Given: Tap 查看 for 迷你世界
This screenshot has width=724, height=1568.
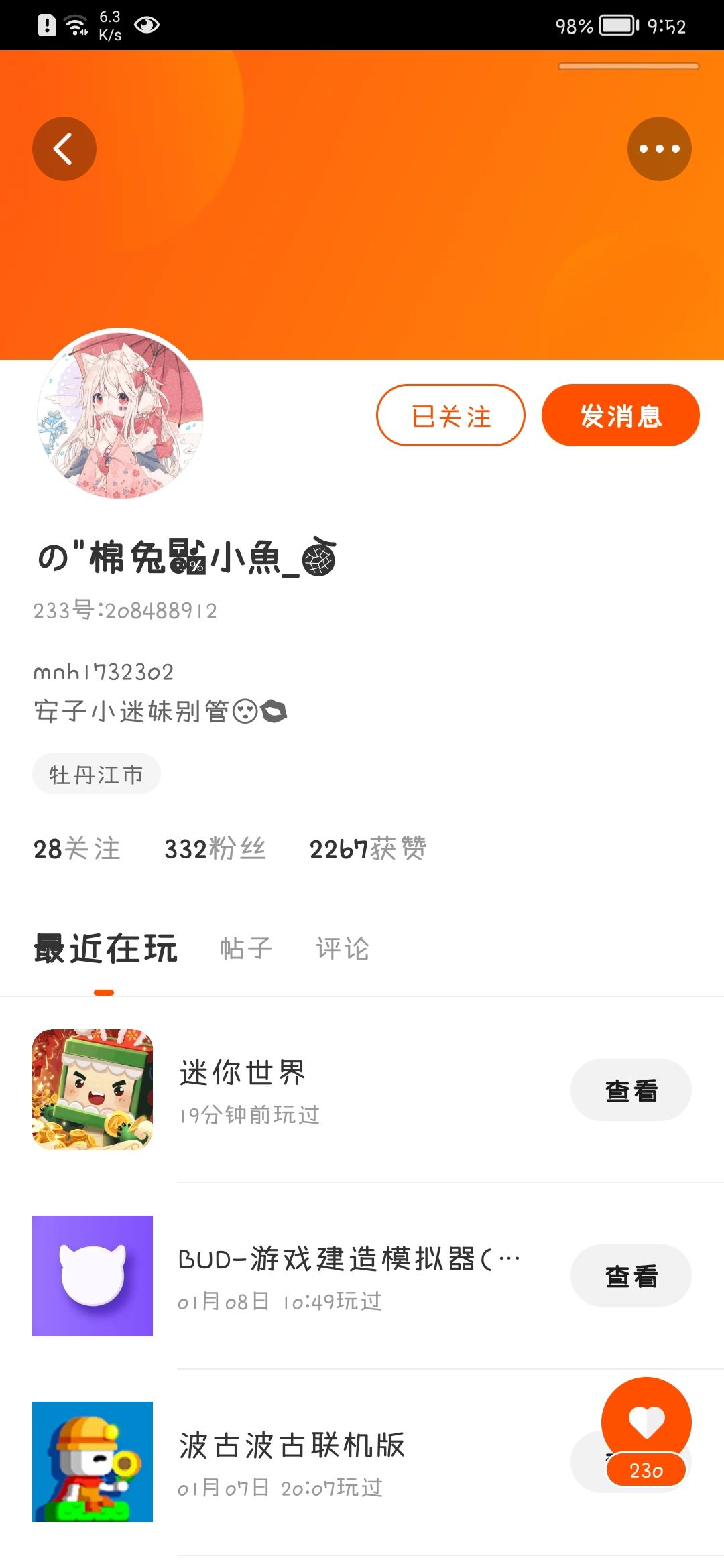Looking at the screenshot, I should (x=631, y=1090).
